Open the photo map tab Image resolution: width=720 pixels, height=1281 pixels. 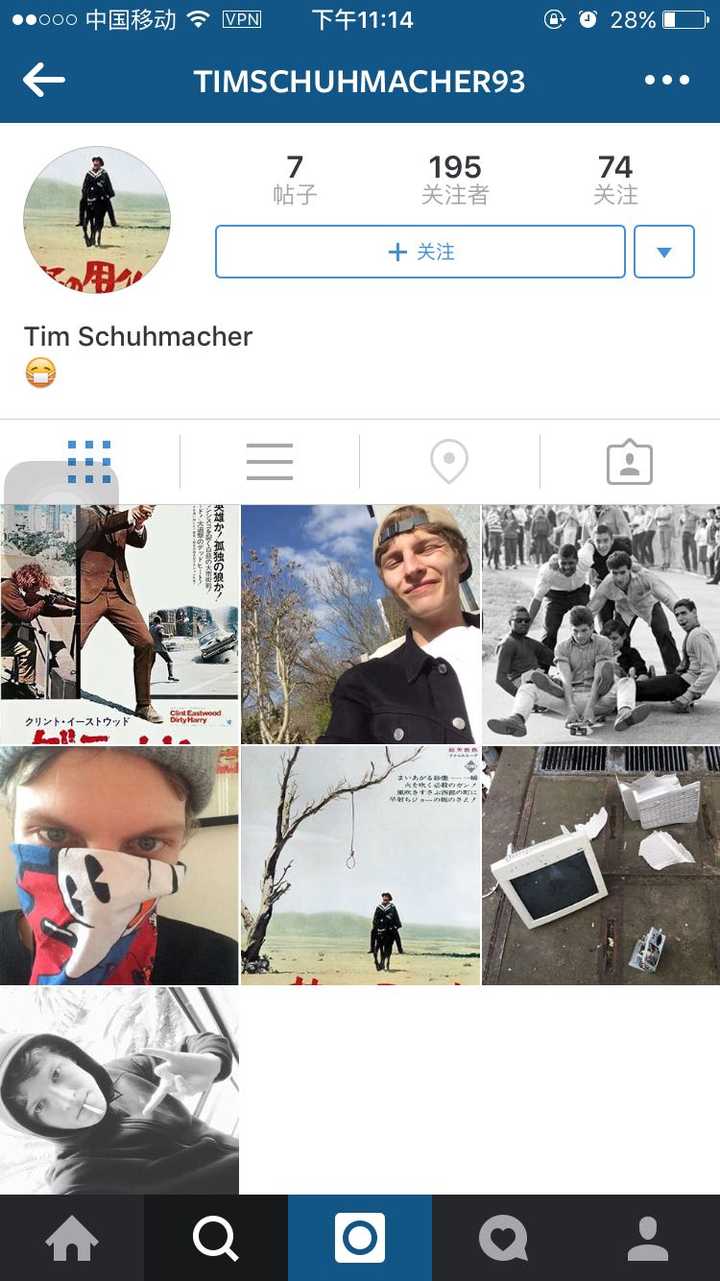pos(449,462)
